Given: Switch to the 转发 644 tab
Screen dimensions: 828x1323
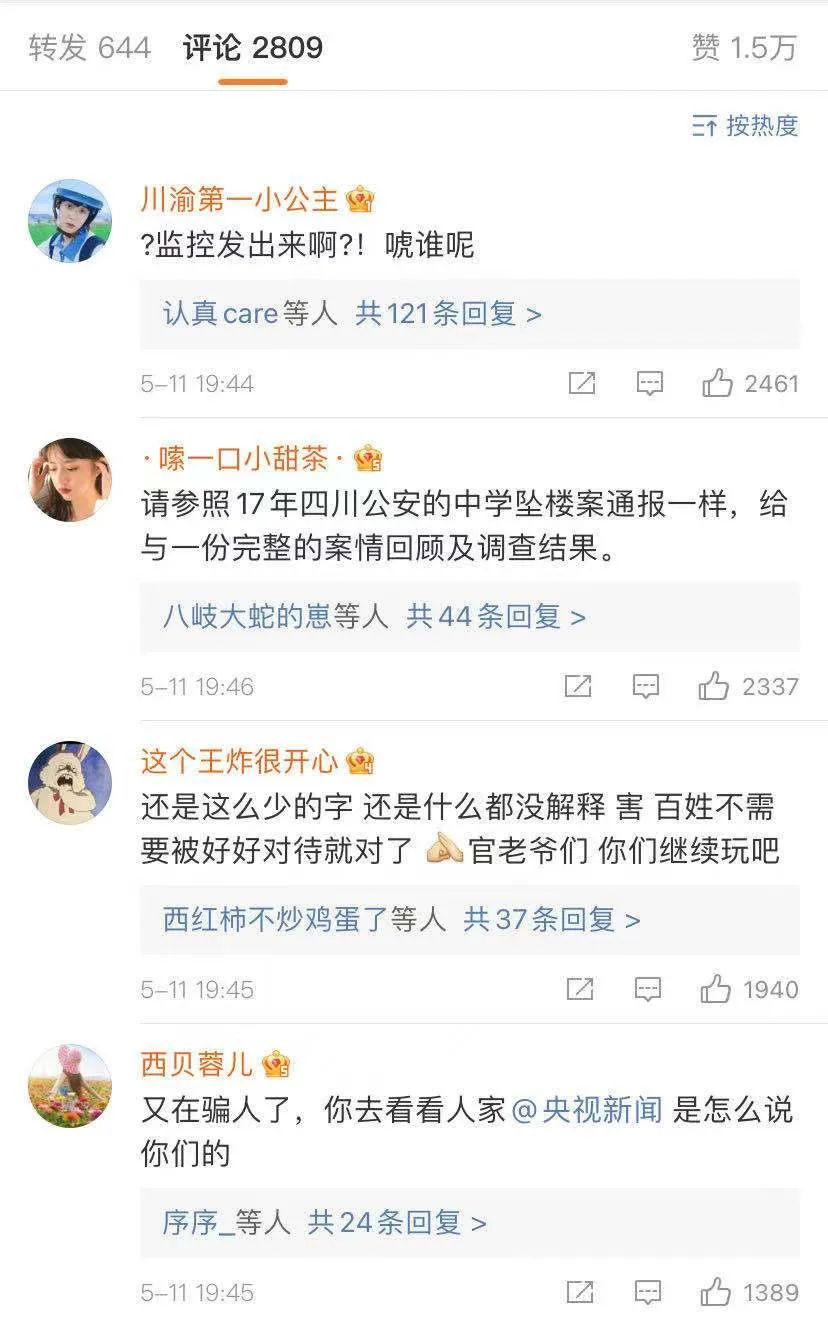Looking at the screenshot, I should 89,47.
